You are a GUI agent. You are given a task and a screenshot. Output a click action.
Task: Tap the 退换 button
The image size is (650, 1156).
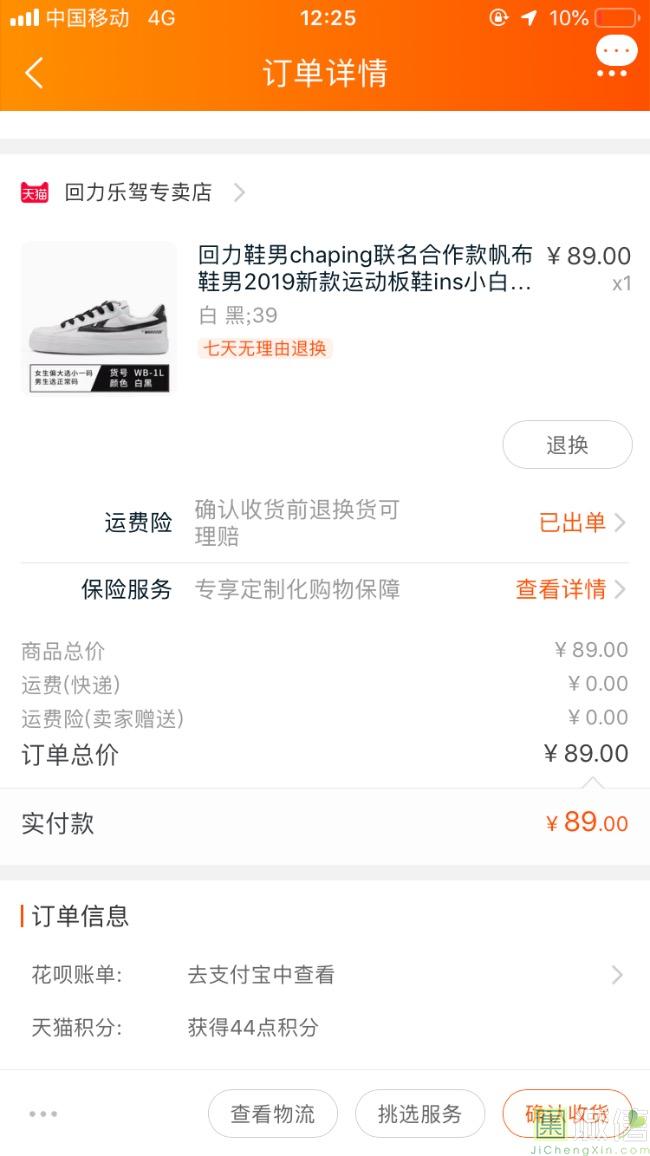pos(567,445)
